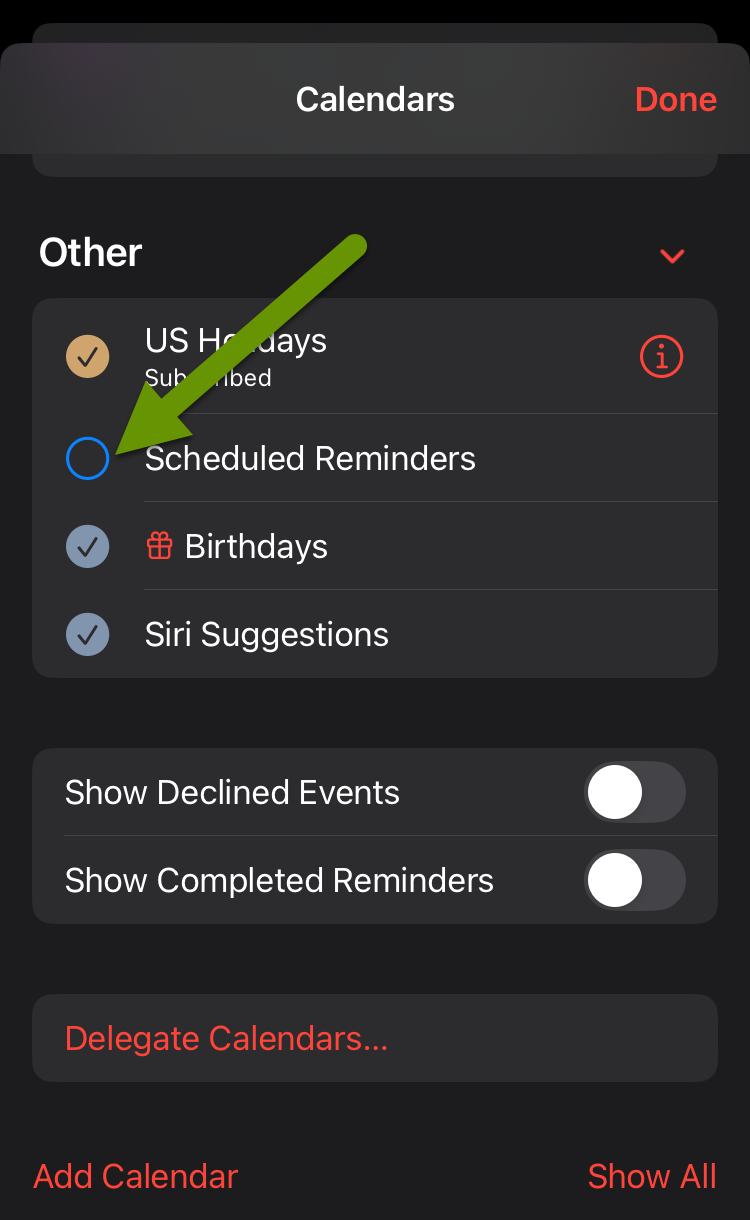The height and width of the screenshot is (1220, 750).
Task: Tap Show All calendars
Action: (652, 1176)
